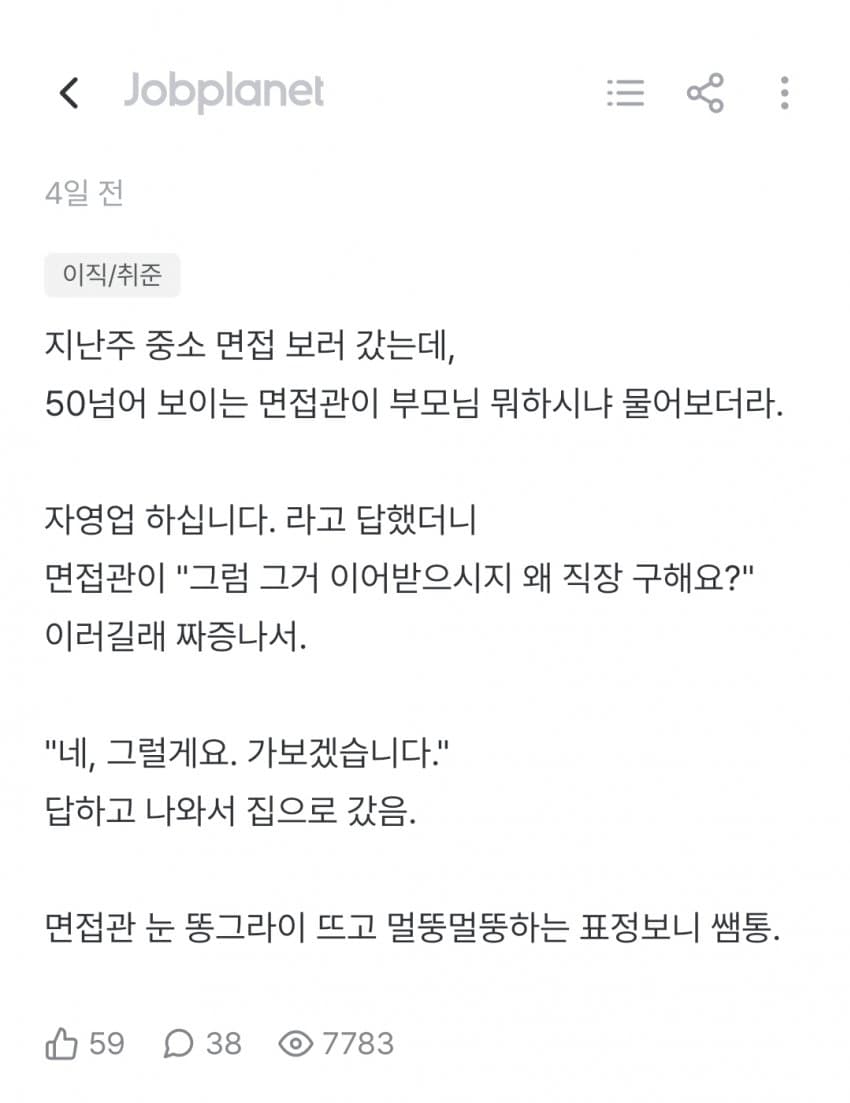Open the three-dot overflow menu

pos(785,92)
